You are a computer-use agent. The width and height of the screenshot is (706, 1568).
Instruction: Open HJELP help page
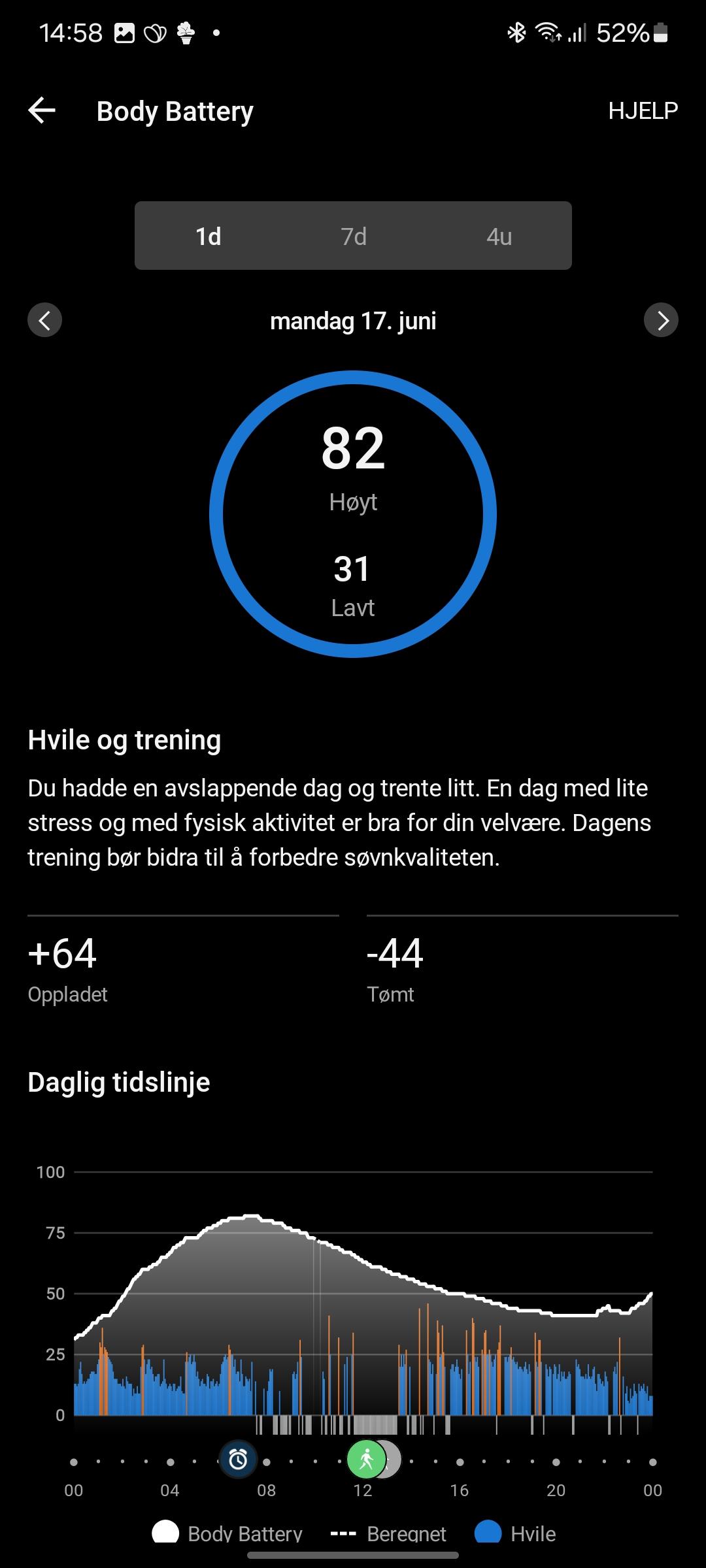tap(643, 110)
